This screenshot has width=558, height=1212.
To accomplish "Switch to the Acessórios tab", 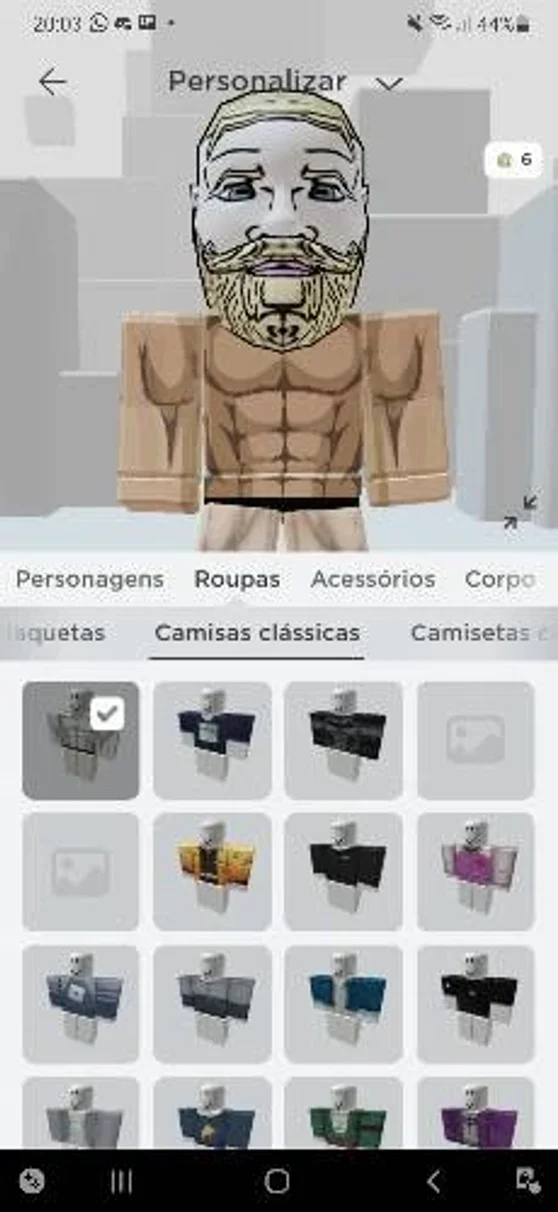I will click(x=373, y=579).
